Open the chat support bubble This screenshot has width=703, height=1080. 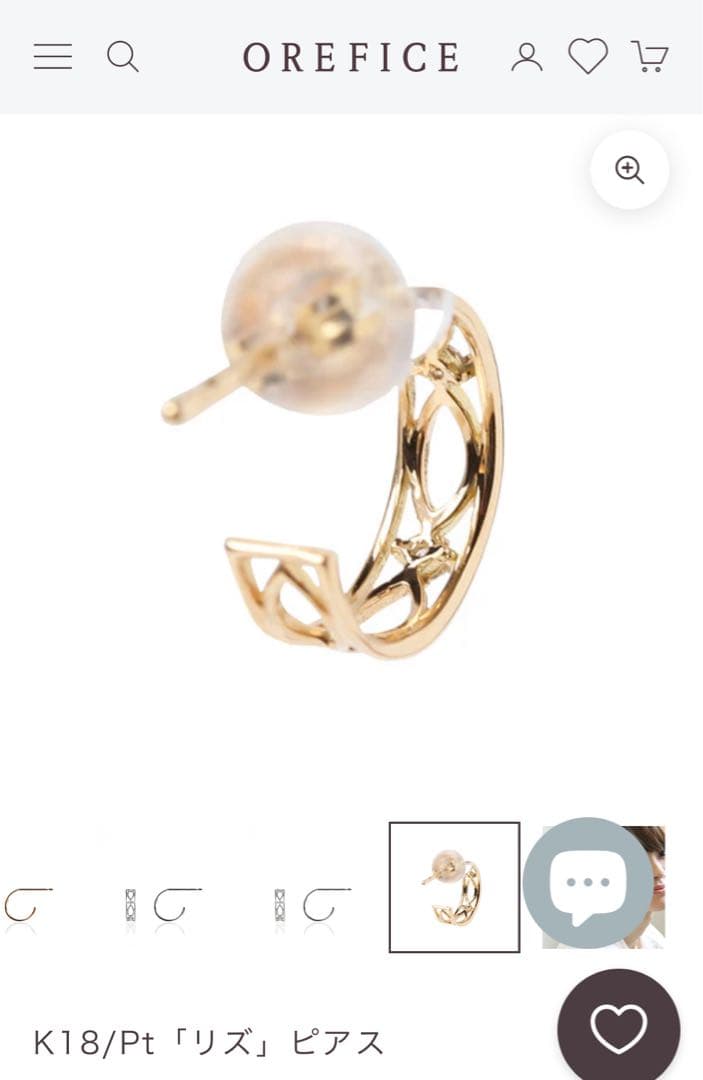click(588, 882)
